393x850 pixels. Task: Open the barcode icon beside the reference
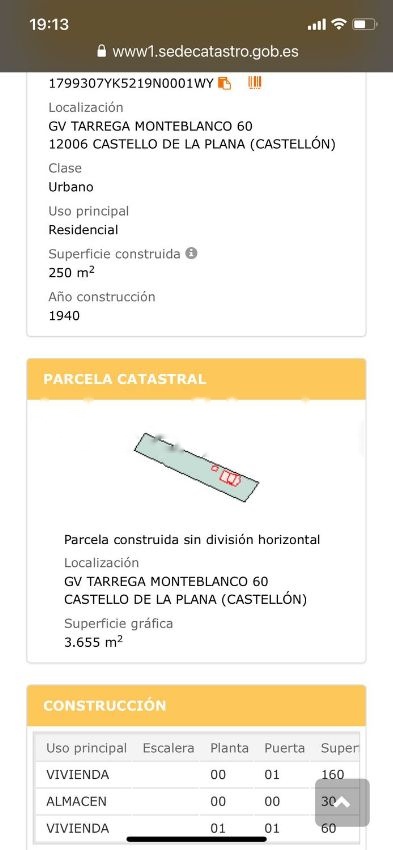coord(255,82)
